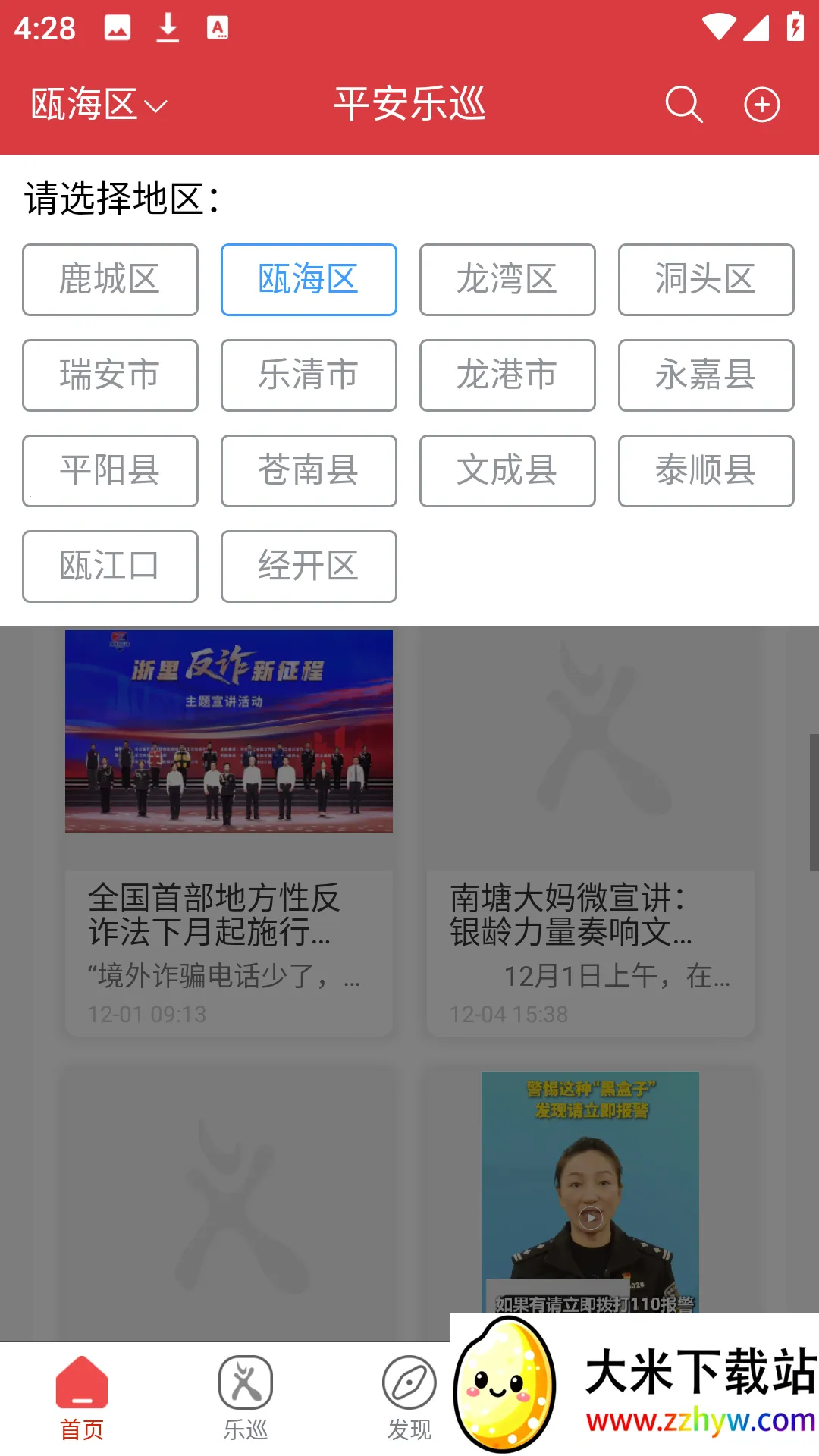Select the 鹿城区 region
This screenshot has height=1456, width=819.
110,280
